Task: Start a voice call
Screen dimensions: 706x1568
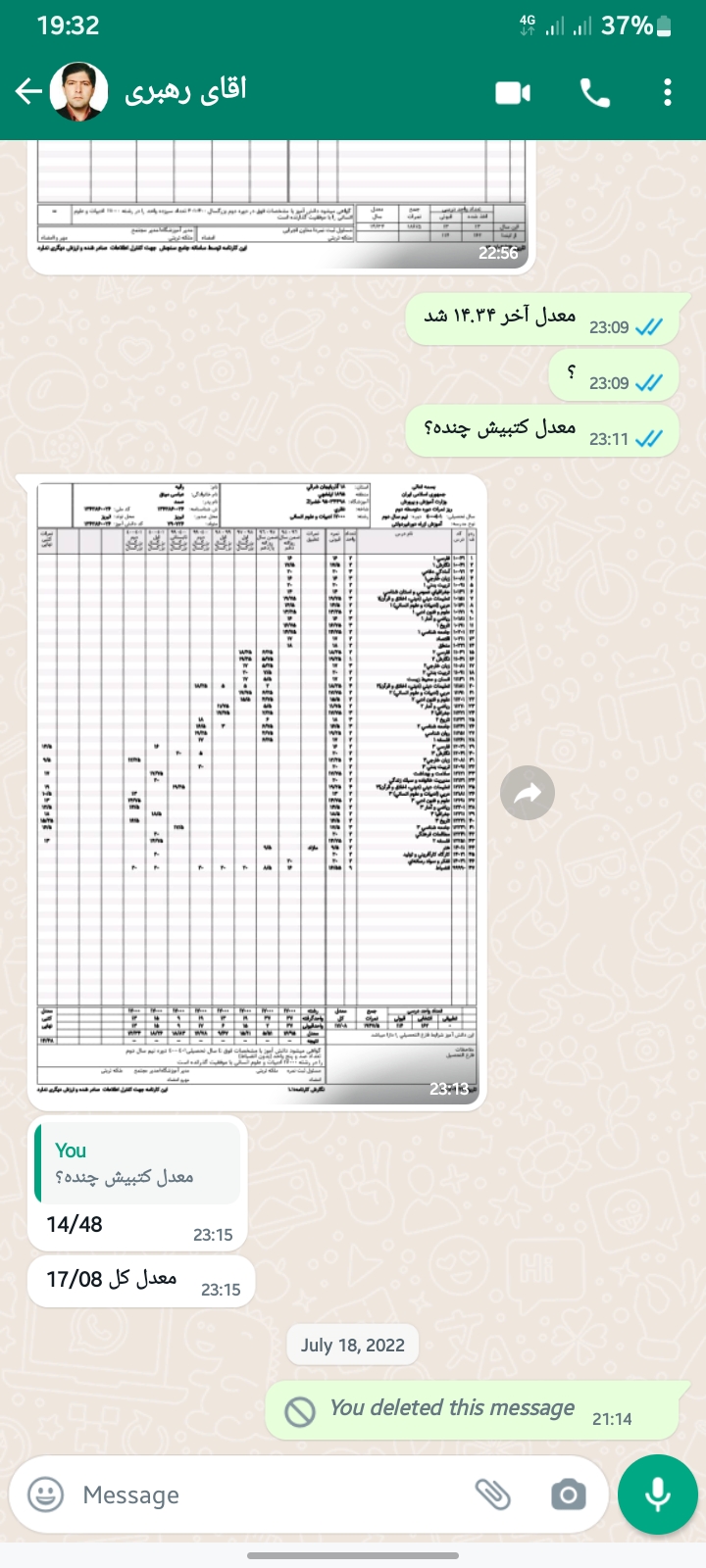Action: (x=595, y=93)
